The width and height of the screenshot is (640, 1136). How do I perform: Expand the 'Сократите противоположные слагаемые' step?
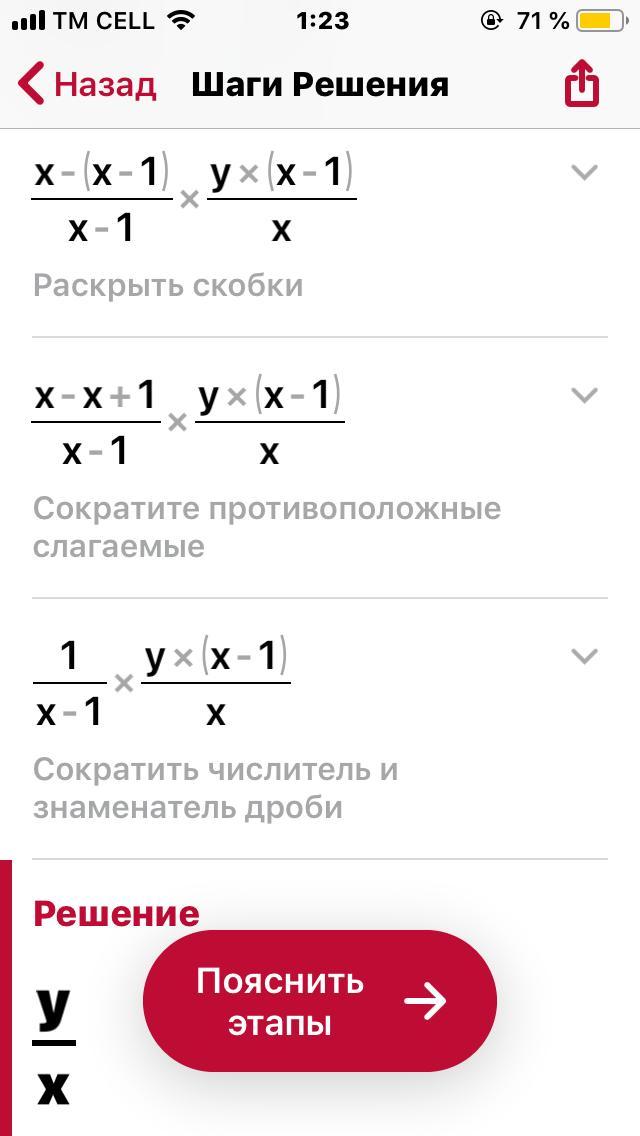(x=583, y=395)
